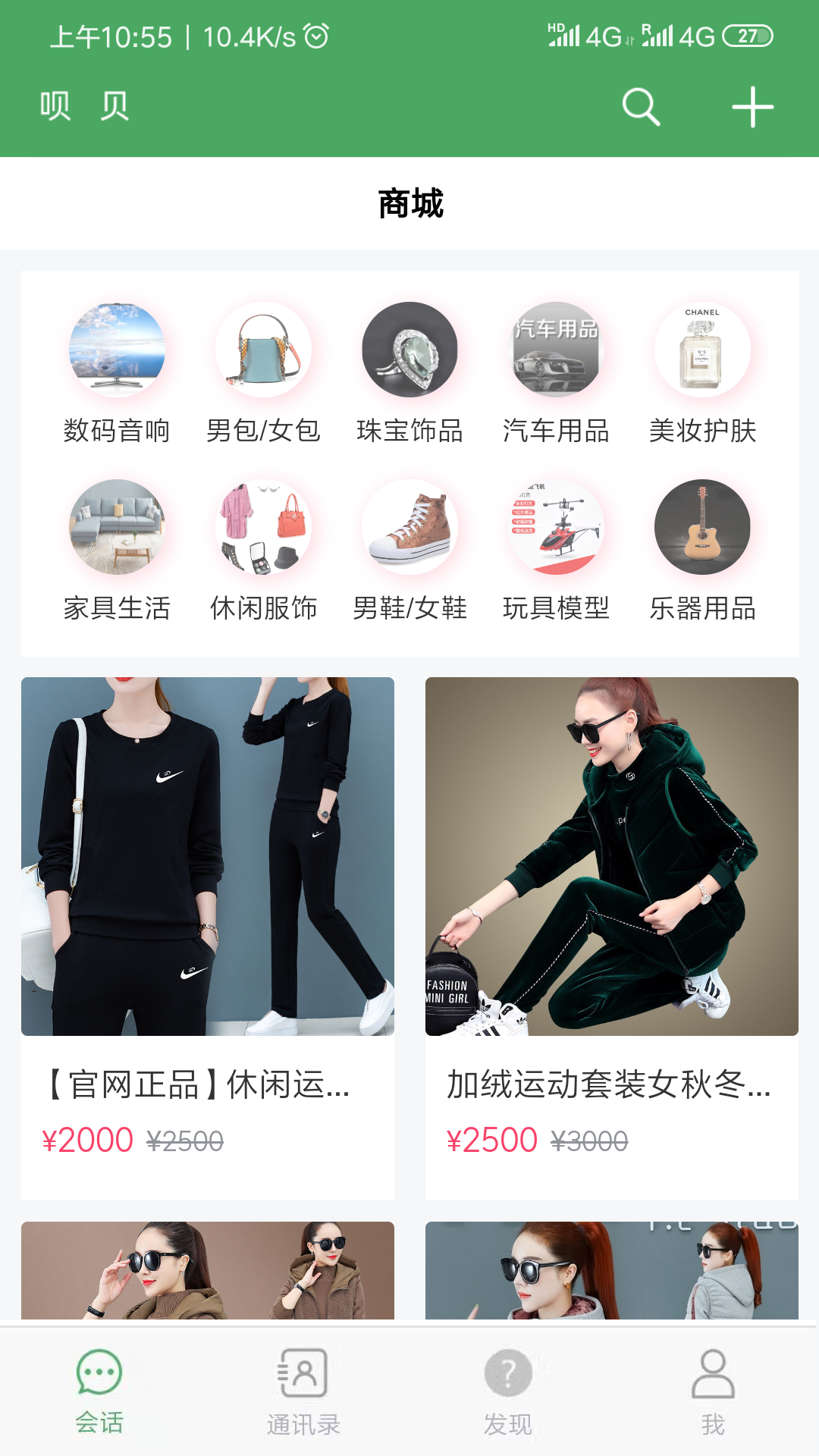Tap the plus icon in the top bar

pos(752,106)
